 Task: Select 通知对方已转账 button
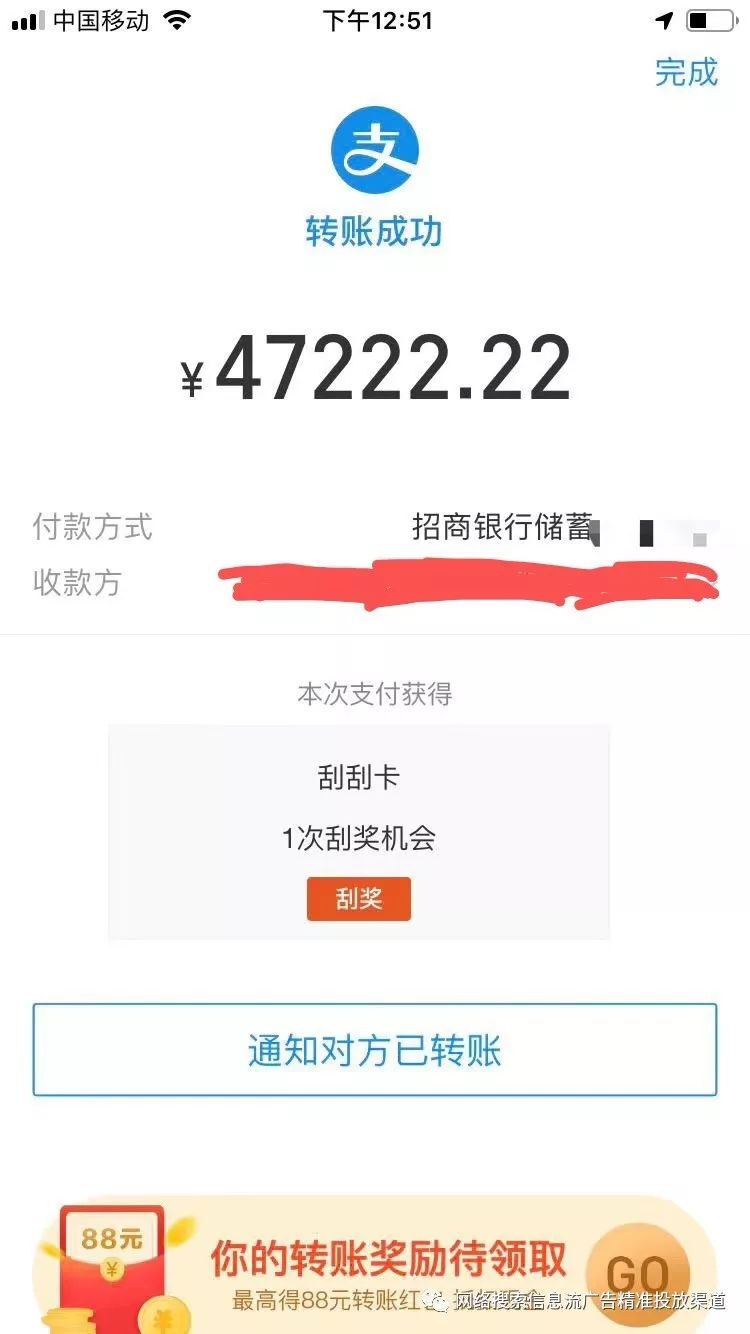tap(375, 1050)
